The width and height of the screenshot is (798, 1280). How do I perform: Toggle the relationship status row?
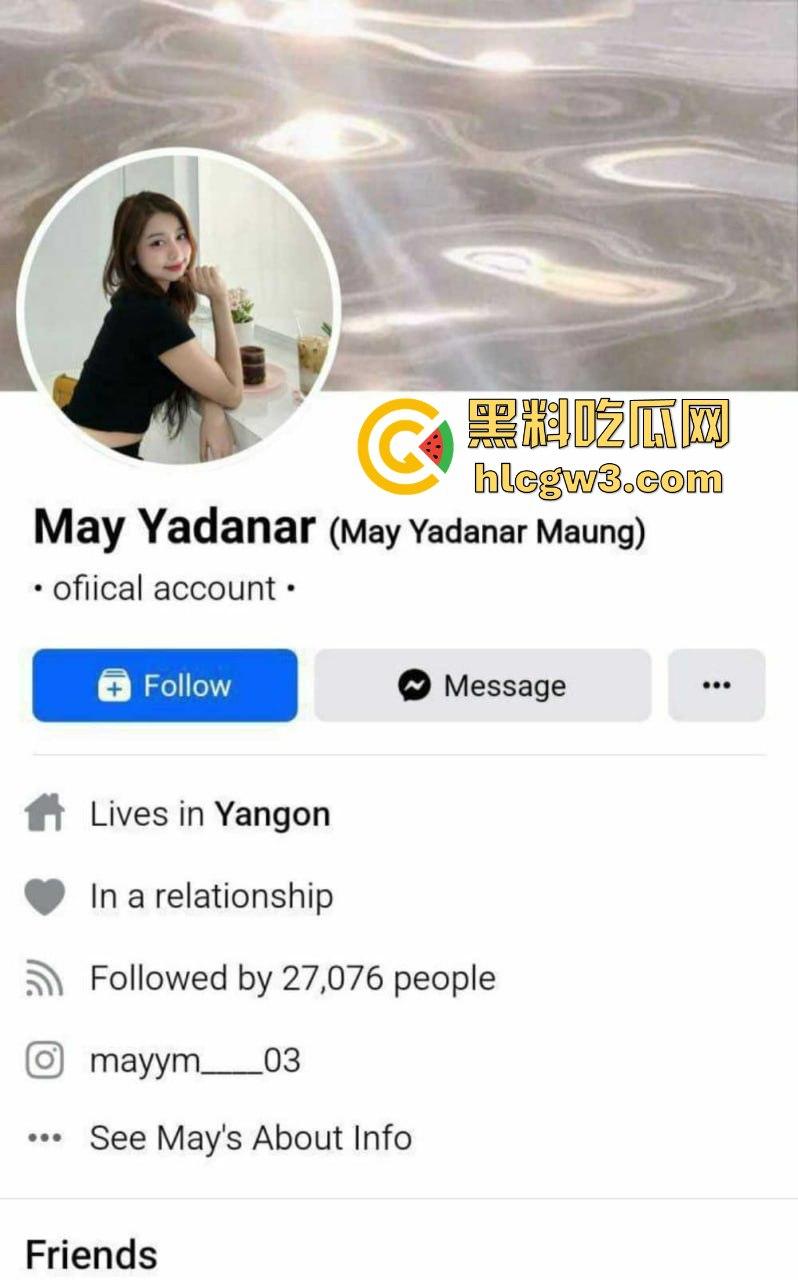[x=210, y=895]
